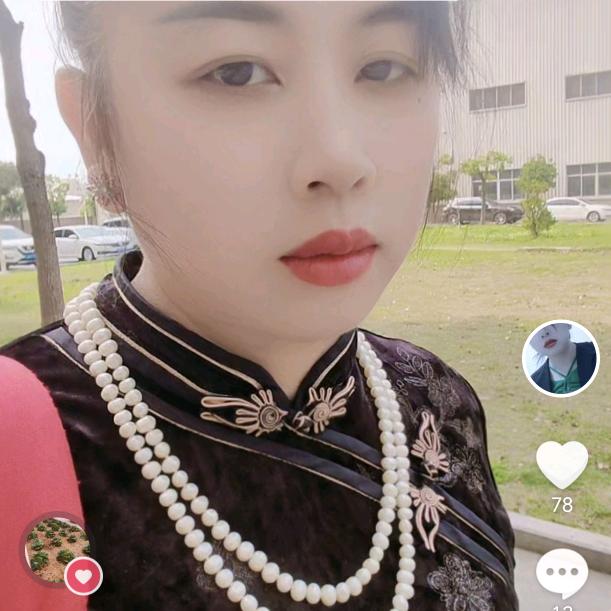Image resolution: width=611 pixels, height=611 pixels.
Task: Open the round garden thumbnail with heart badge
Action: 55,545
